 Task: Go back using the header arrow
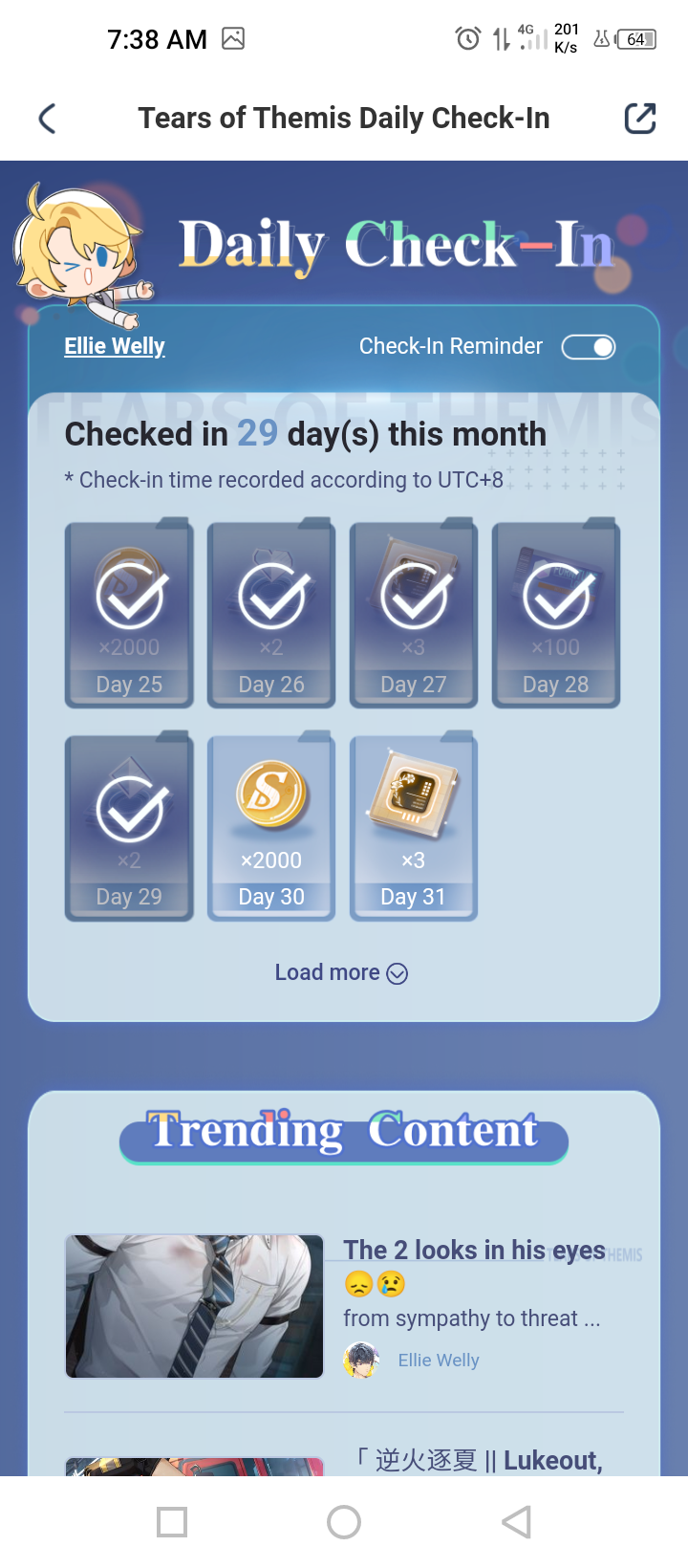coord(47,119)
